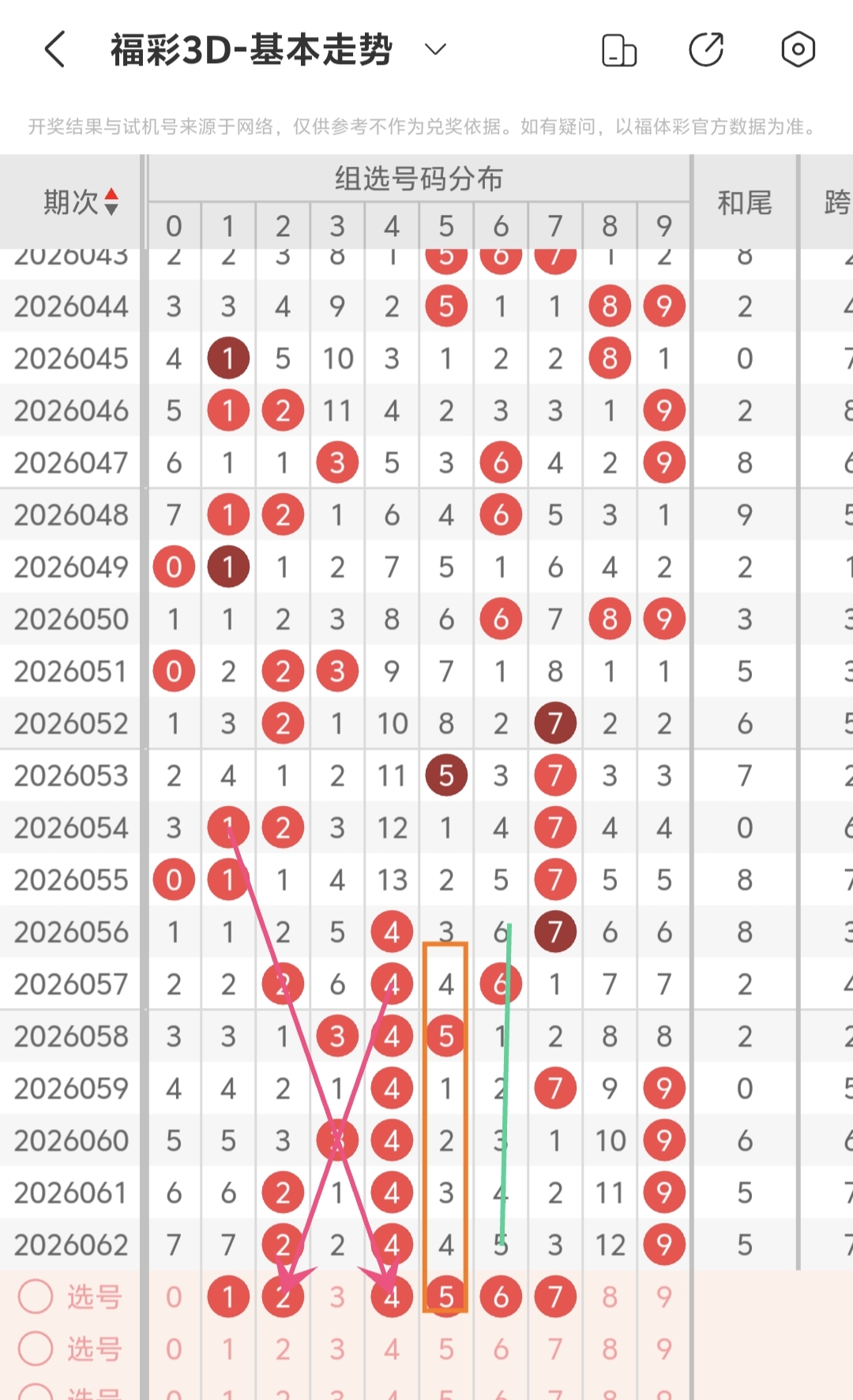Choose number 9 in second 选号 row
This screenshot has width=853, height=1400.
(x=664, y=1349)
